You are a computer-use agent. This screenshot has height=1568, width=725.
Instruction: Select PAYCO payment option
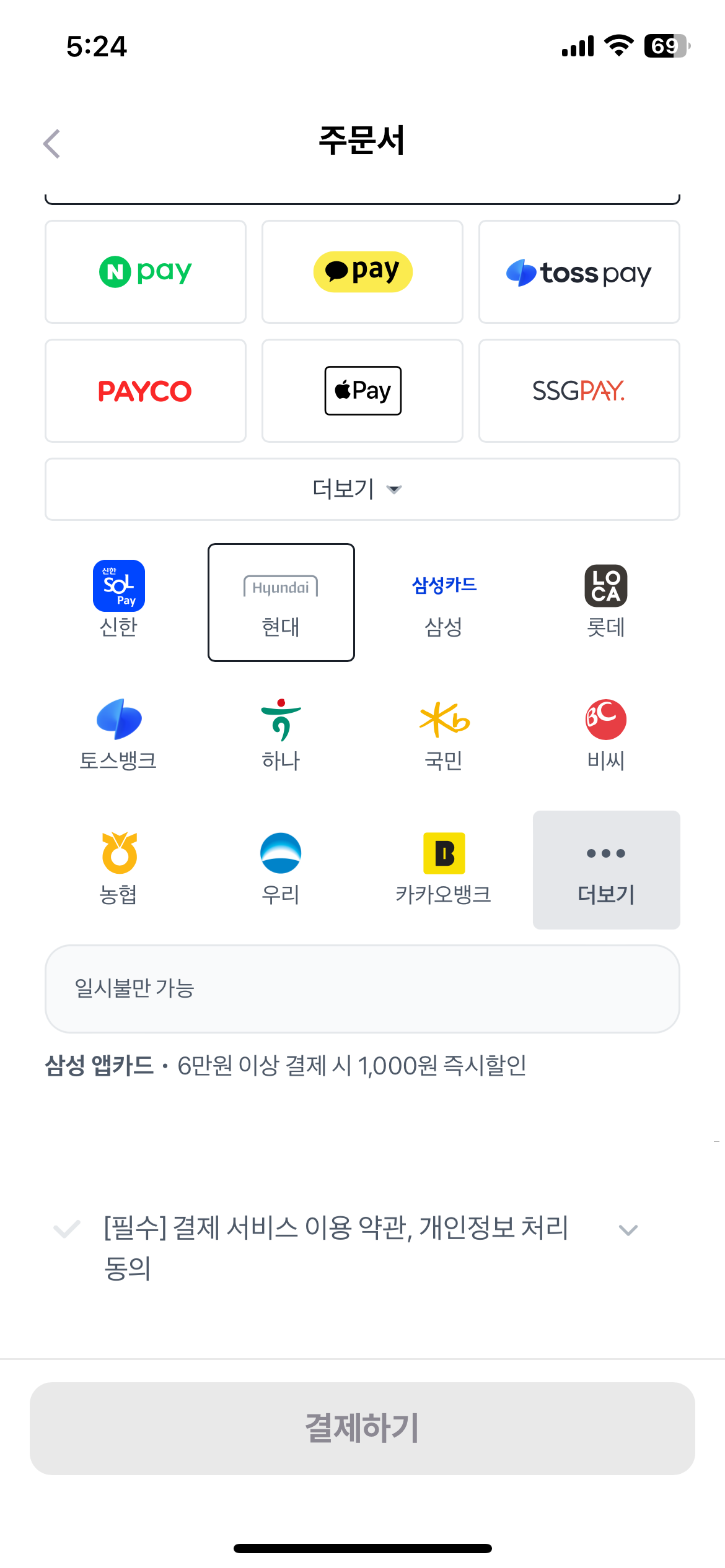(x=146, y=391)
